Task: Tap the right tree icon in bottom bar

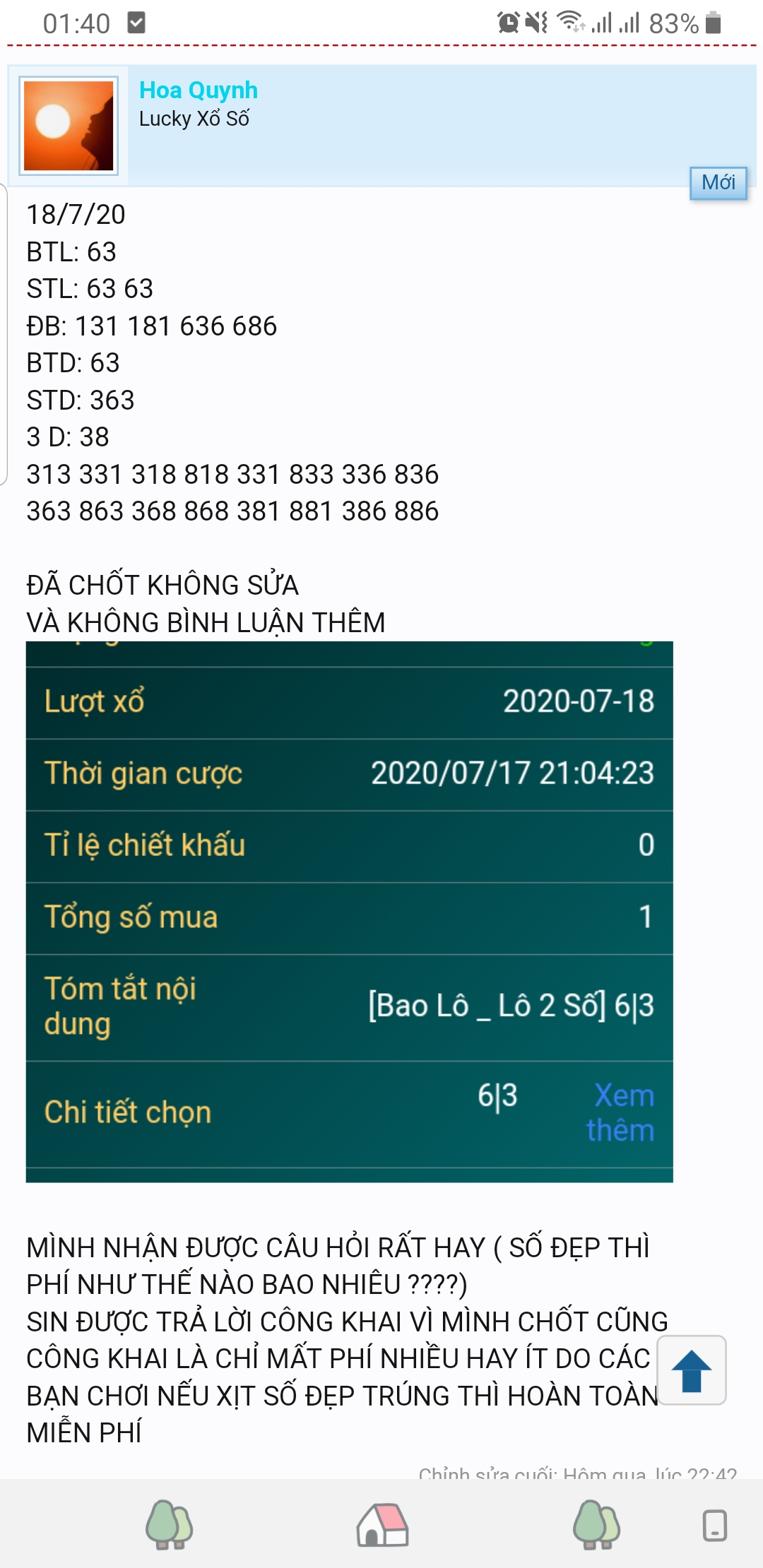Action: pos(596,1525)
